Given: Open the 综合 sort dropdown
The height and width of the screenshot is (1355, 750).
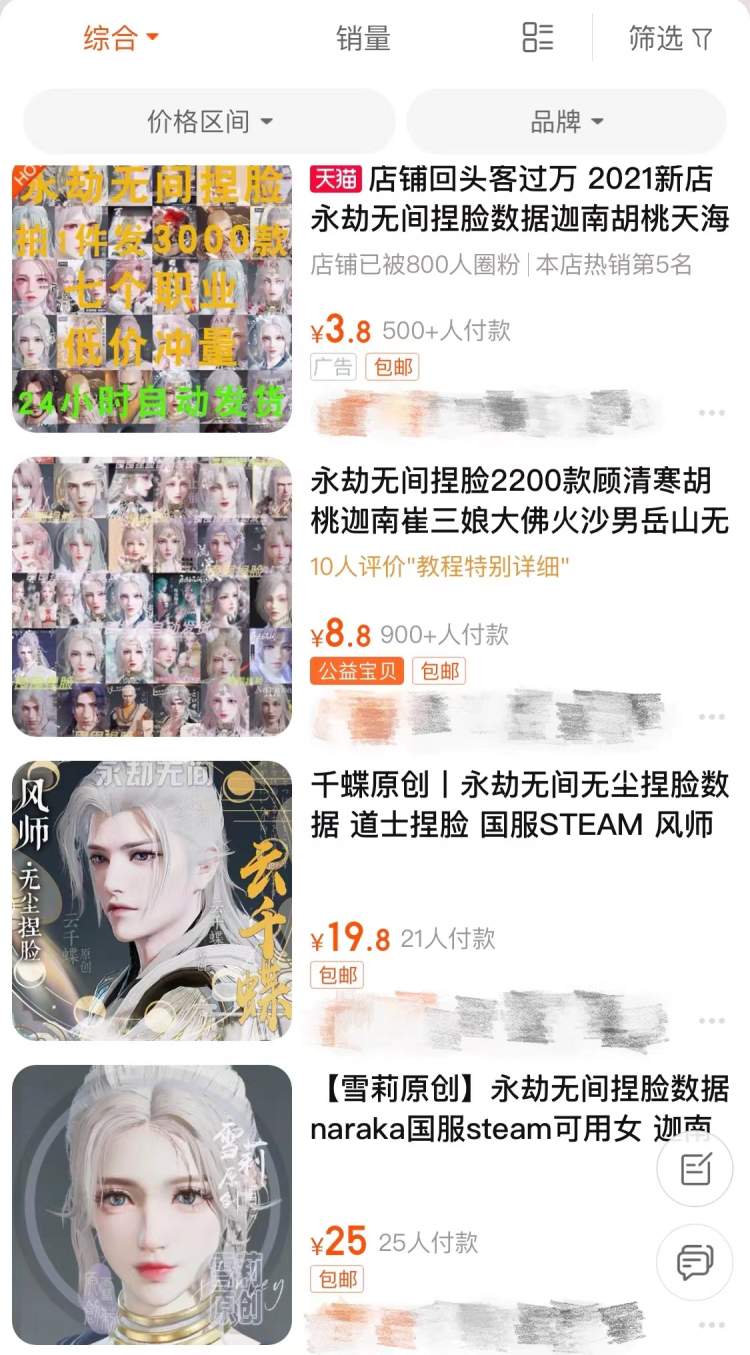Looking at the screenshot, I should [121, 39].
